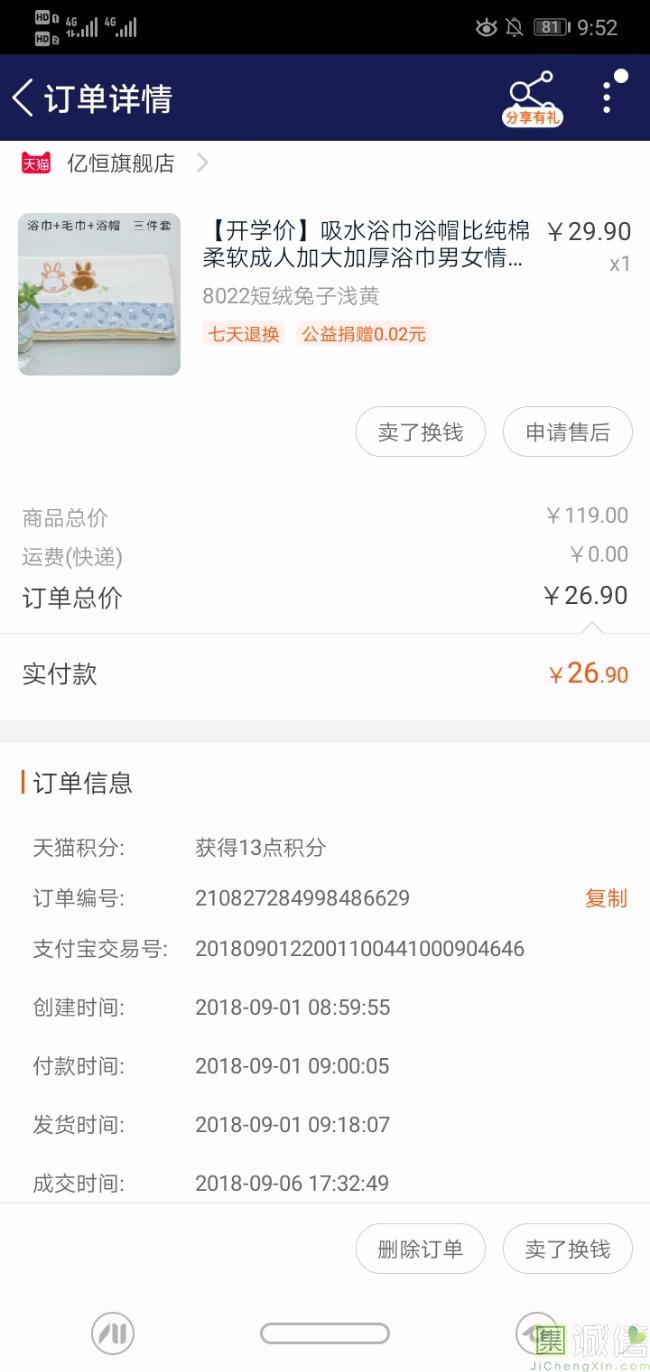Tap 删除订单 to delete this order

point(420,1249)
